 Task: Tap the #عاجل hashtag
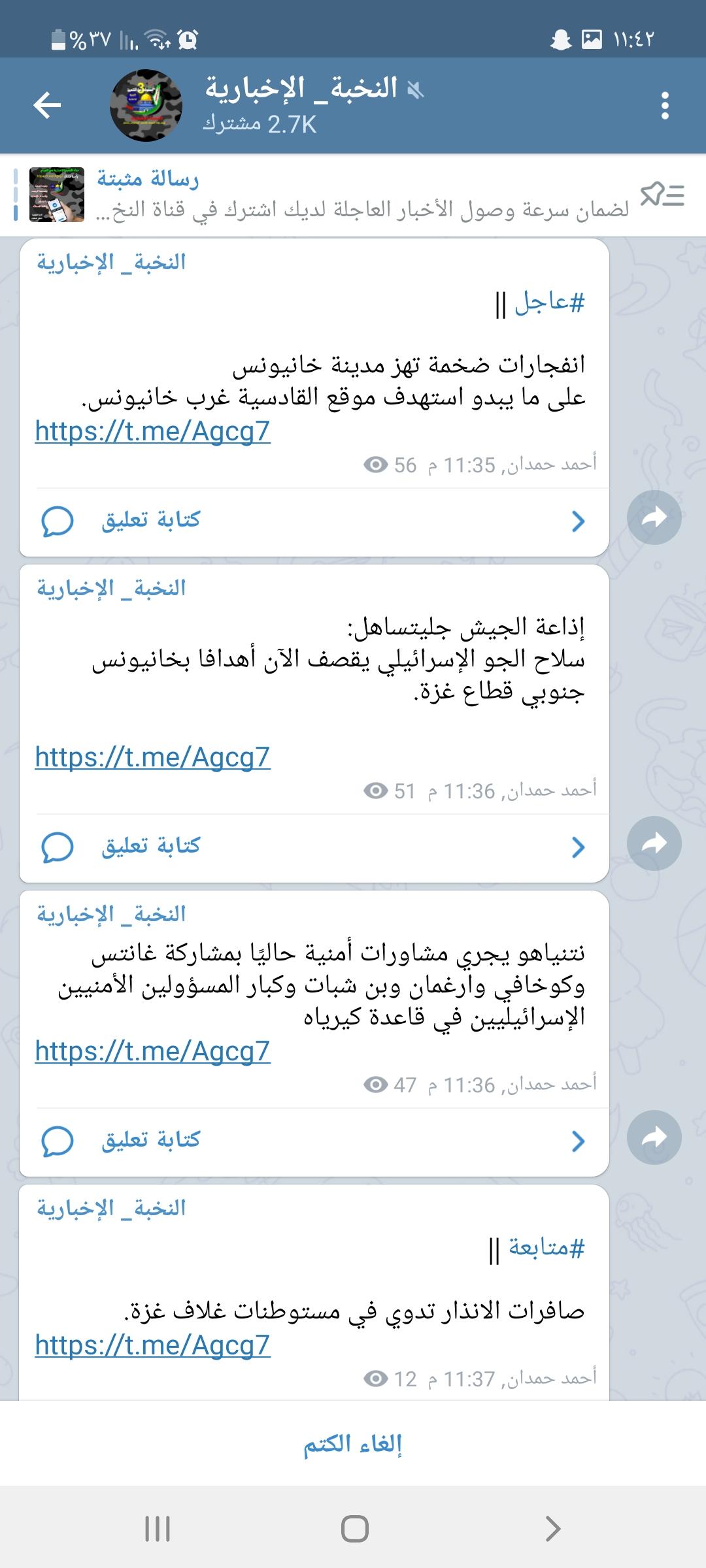549,302
